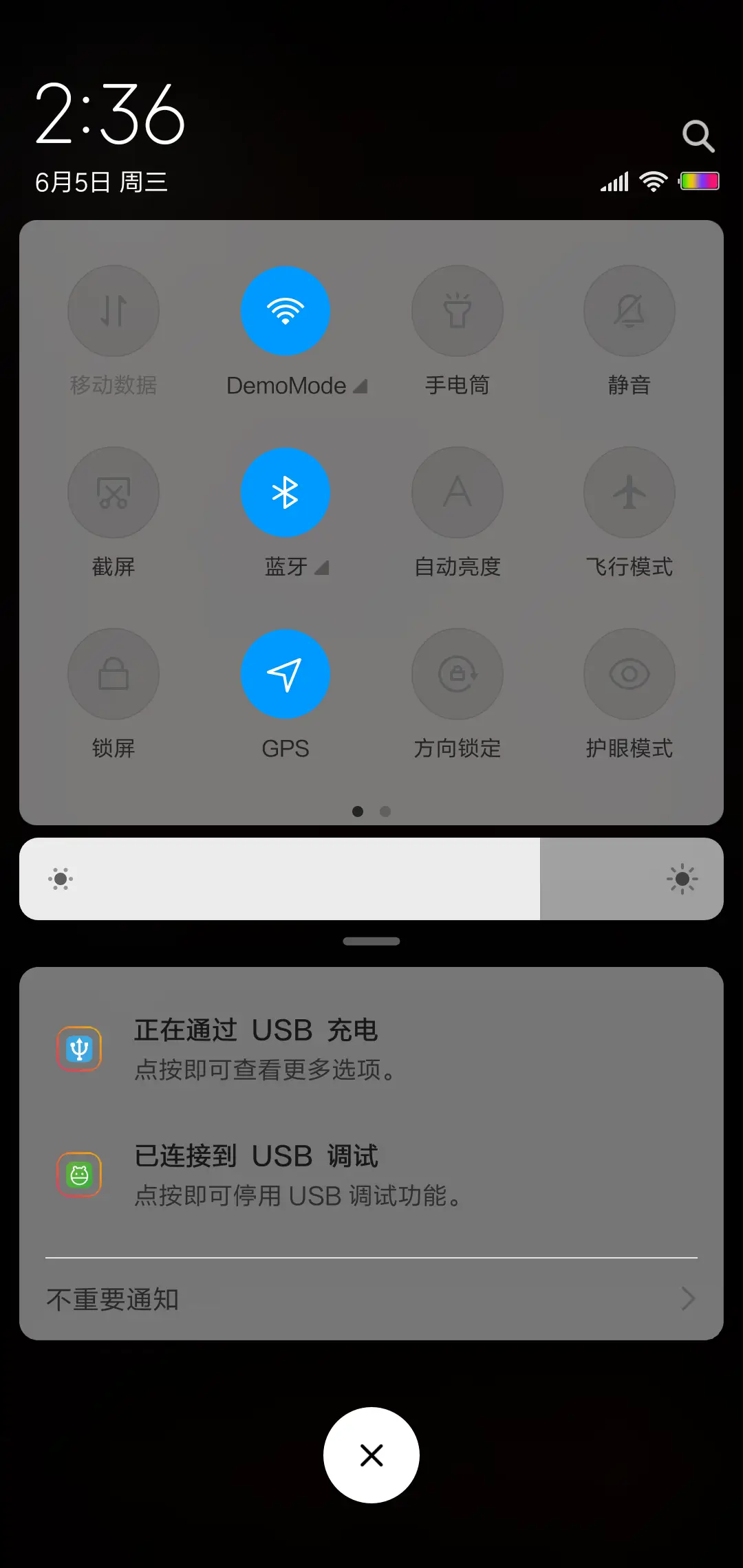Expand WiFi options via DemoMode arrow
Image resolution: width=743 pixels, height=1568 pixels.
point(360,385)
